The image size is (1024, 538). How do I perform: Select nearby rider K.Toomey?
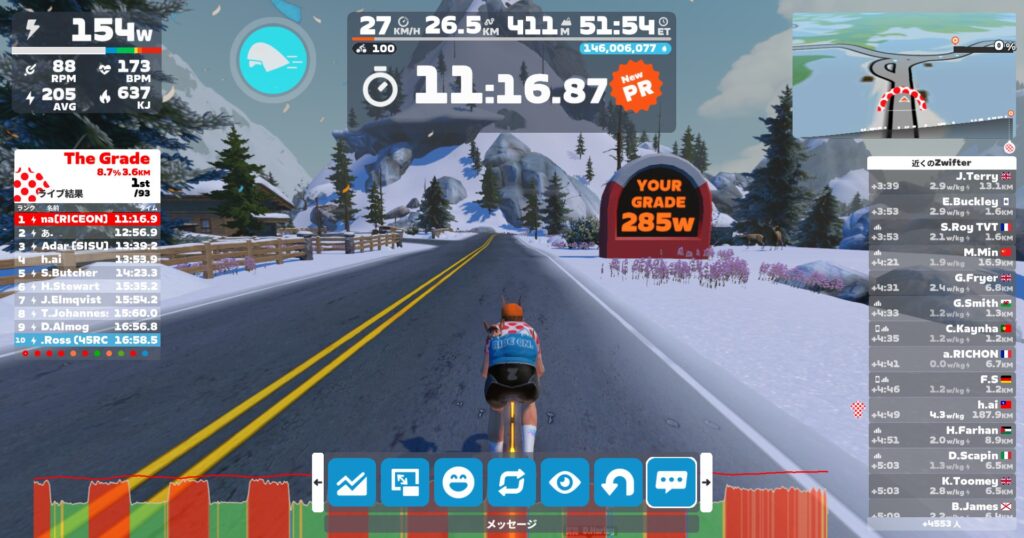click(x=941, y=486)
